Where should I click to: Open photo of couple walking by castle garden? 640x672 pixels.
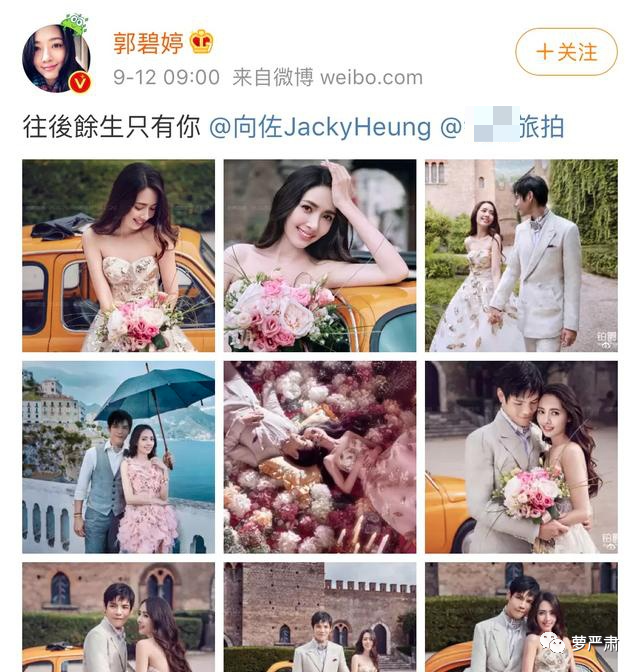tap(521, 255)
